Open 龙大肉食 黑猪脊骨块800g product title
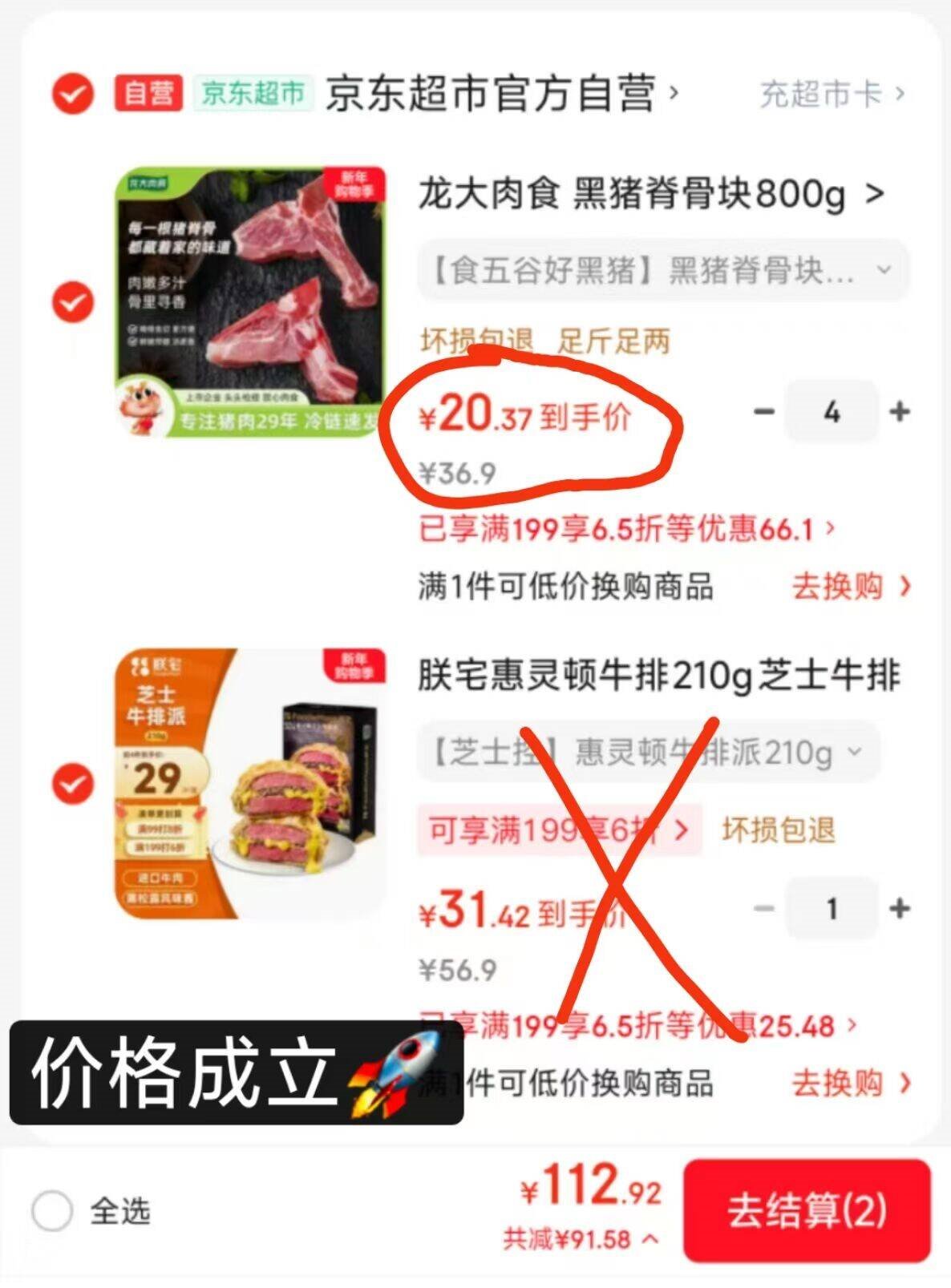951x1288 pixels. [651, 194]
